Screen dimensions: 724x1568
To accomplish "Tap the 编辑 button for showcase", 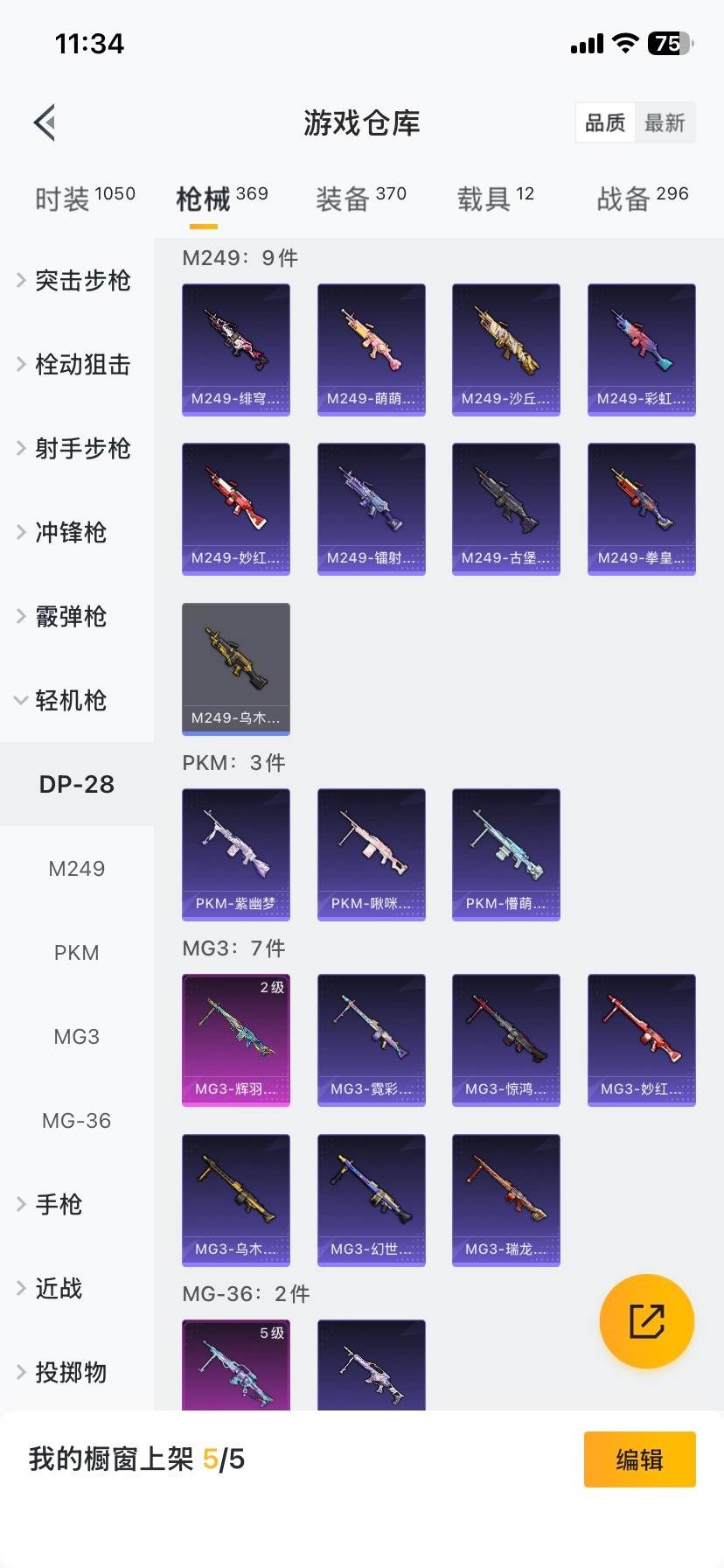I will pos(639,1459).
